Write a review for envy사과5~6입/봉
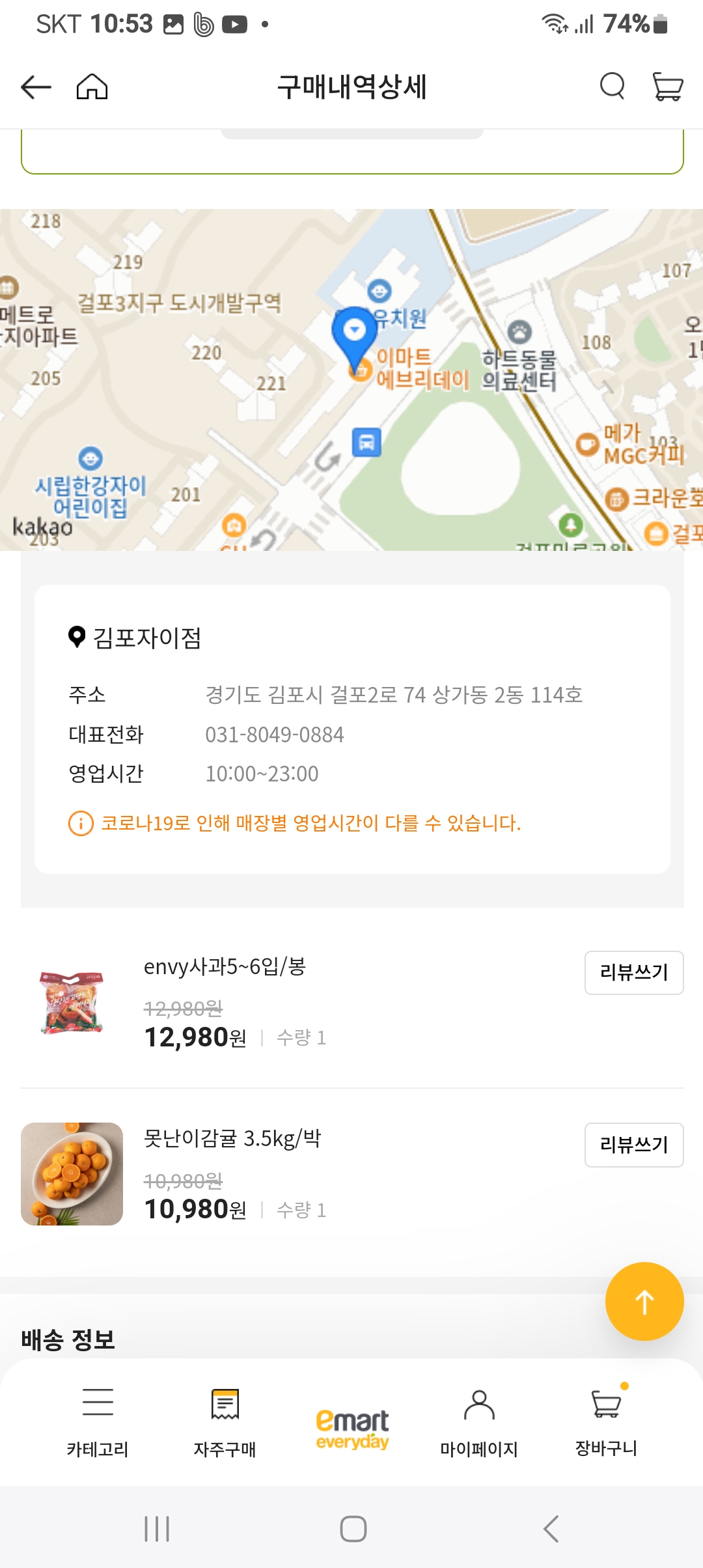The height and width of the screenshot is (1568, 703). tap(633, 973)
